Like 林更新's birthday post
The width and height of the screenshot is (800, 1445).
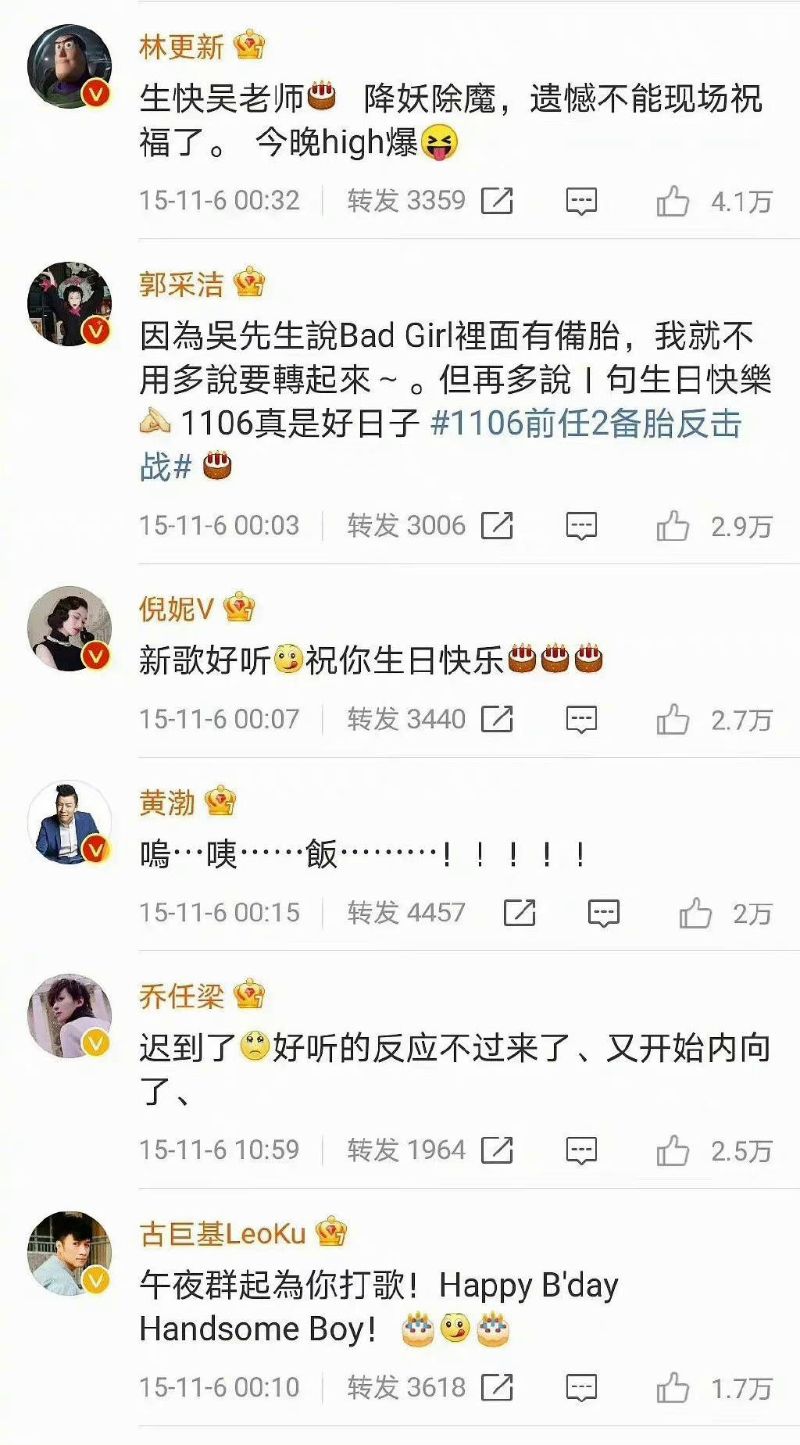(674, 202)
